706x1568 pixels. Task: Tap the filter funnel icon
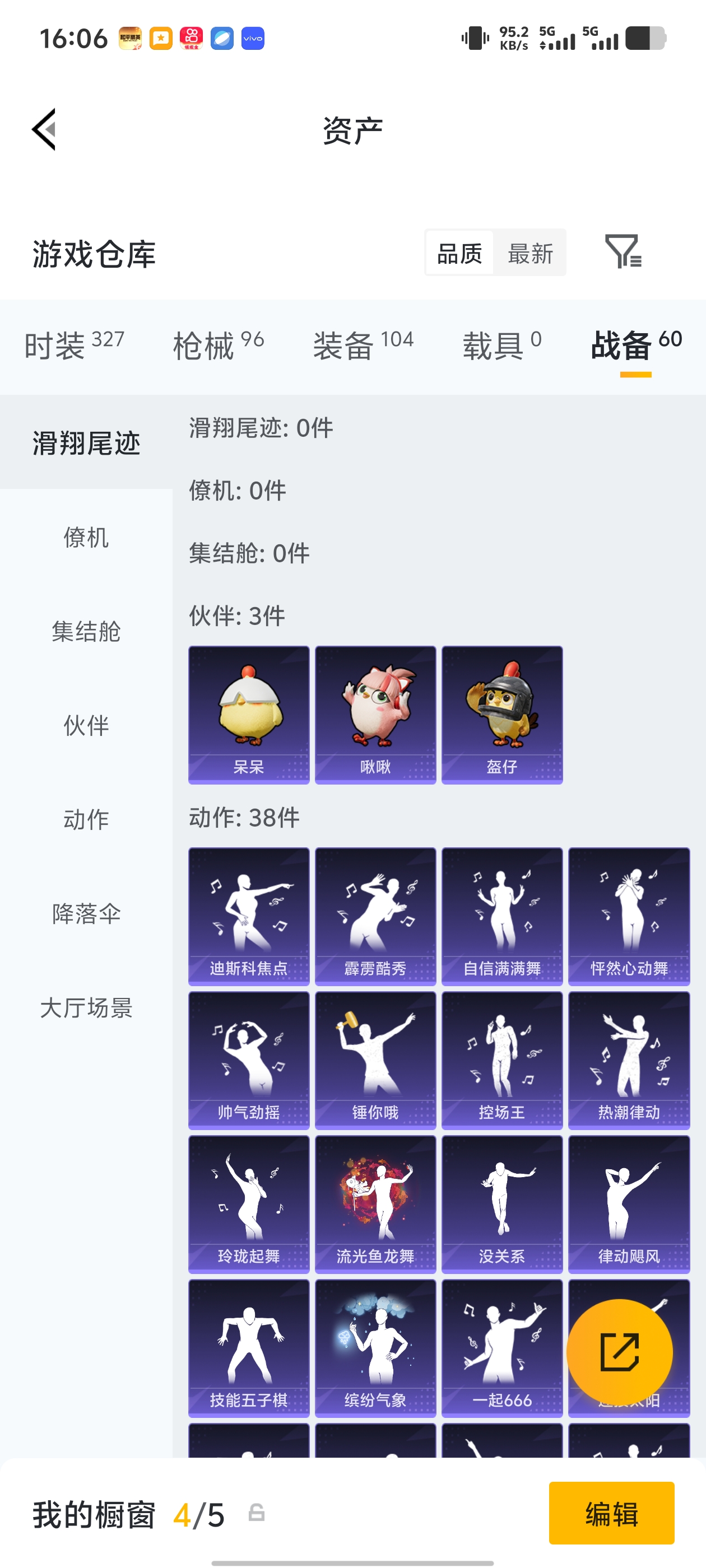pos(623,252)
